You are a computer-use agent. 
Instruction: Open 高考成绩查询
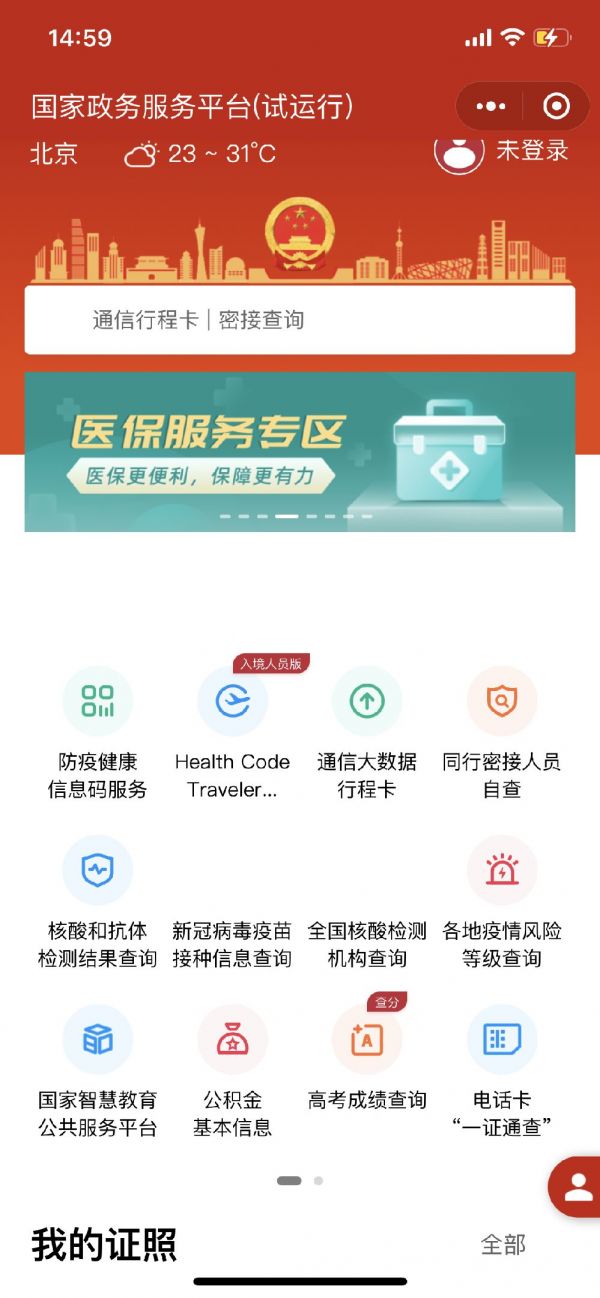tap(367, 1060)
